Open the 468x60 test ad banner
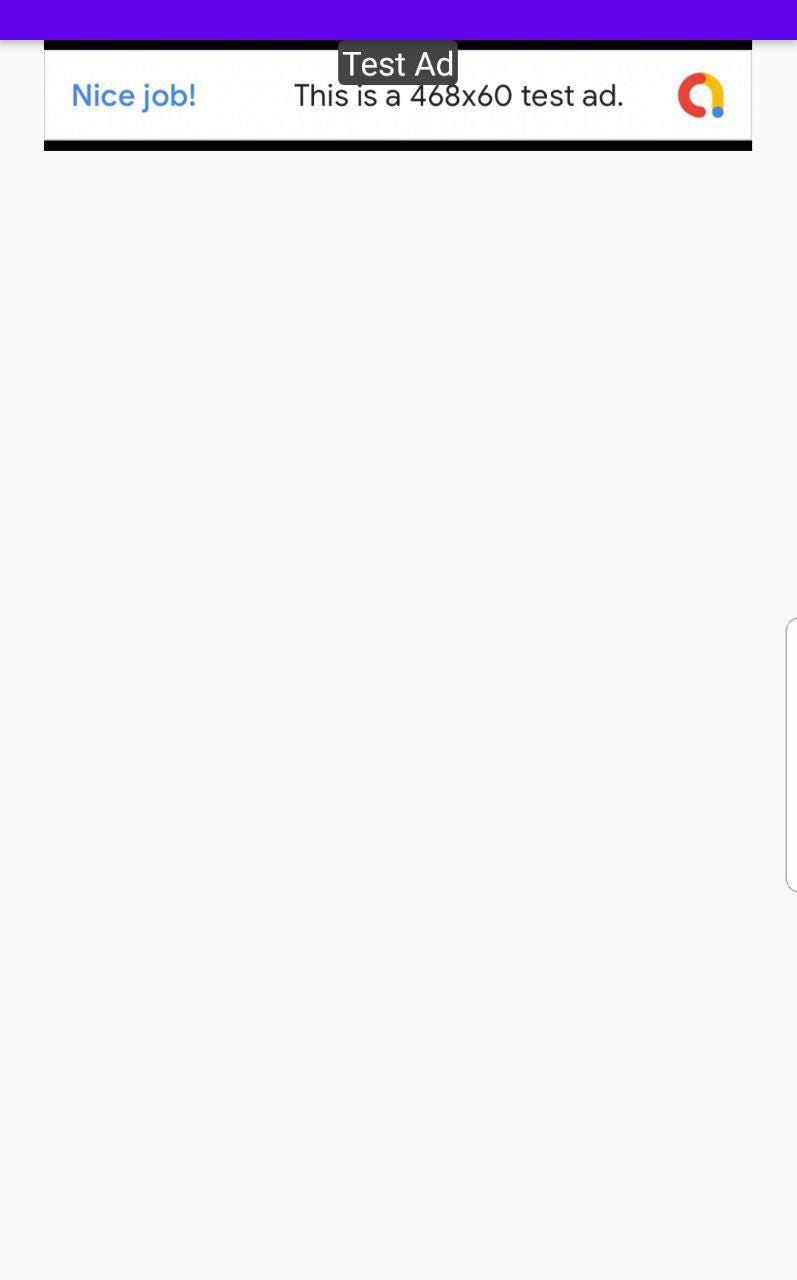The width and height of the screenshot is (797, 1280). click(398, 96)
